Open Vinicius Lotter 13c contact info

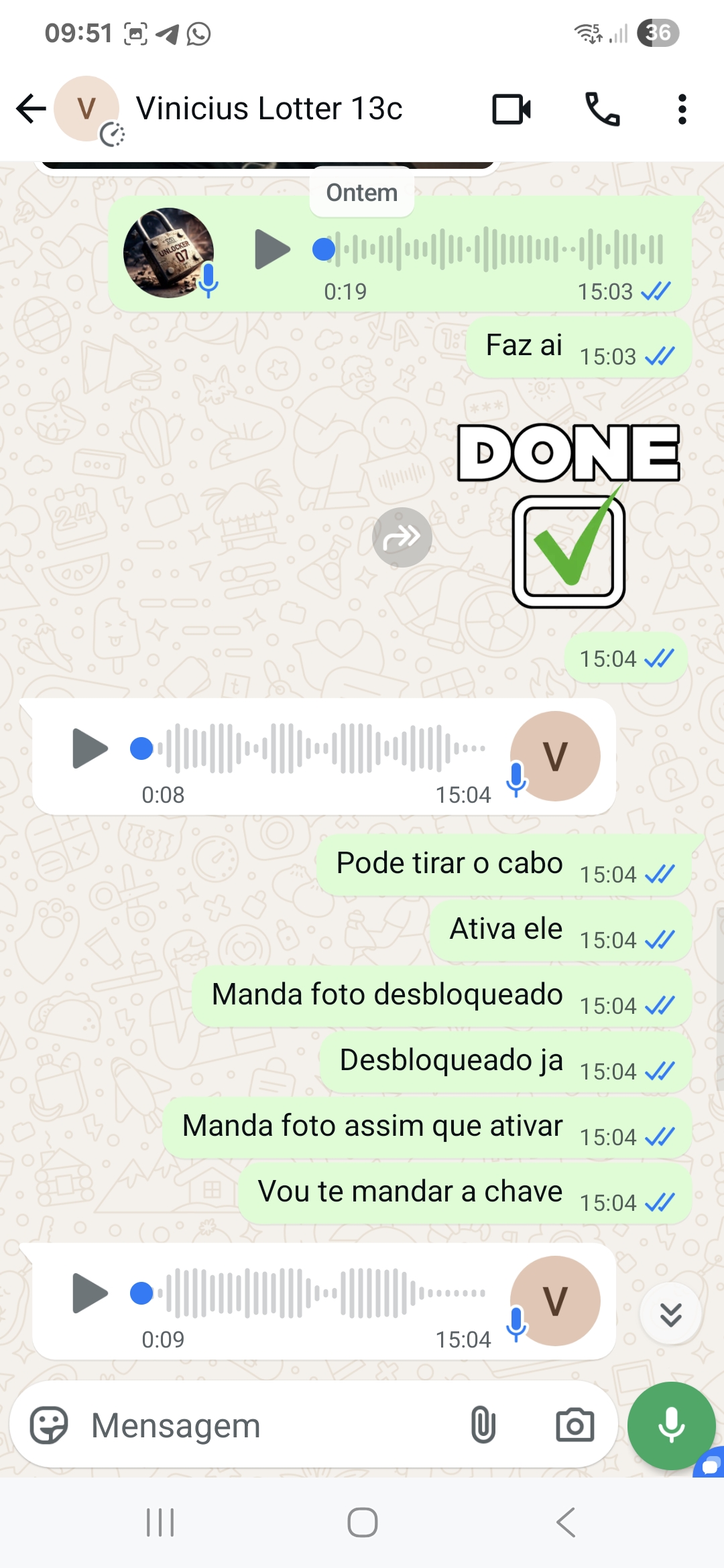[268, 109]
